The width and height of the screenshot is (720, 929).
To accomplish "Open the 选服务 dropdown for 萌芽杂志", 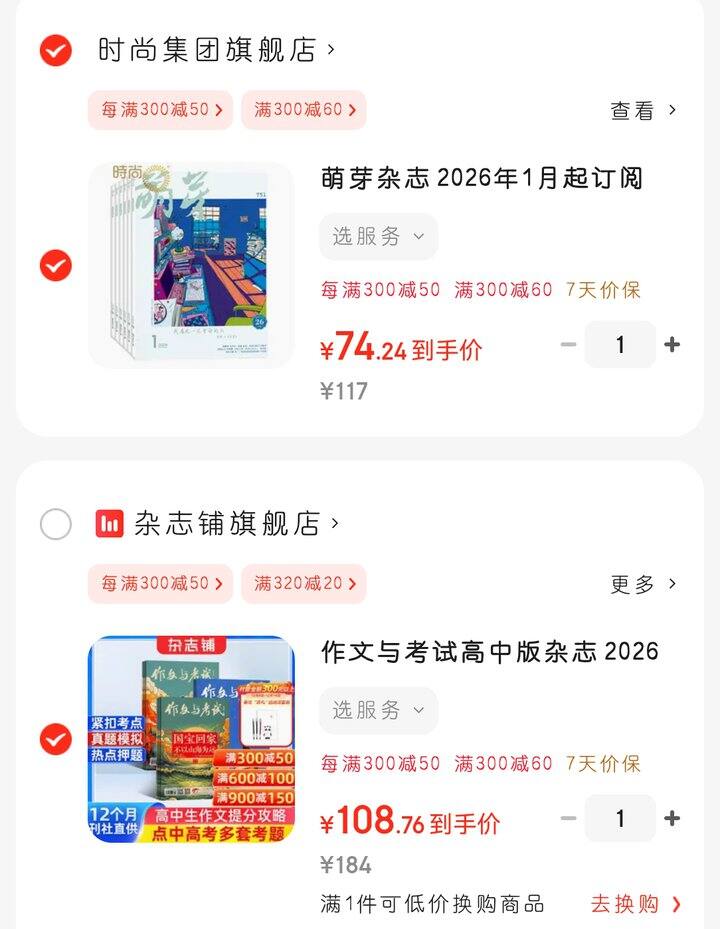I will [378, 237].
